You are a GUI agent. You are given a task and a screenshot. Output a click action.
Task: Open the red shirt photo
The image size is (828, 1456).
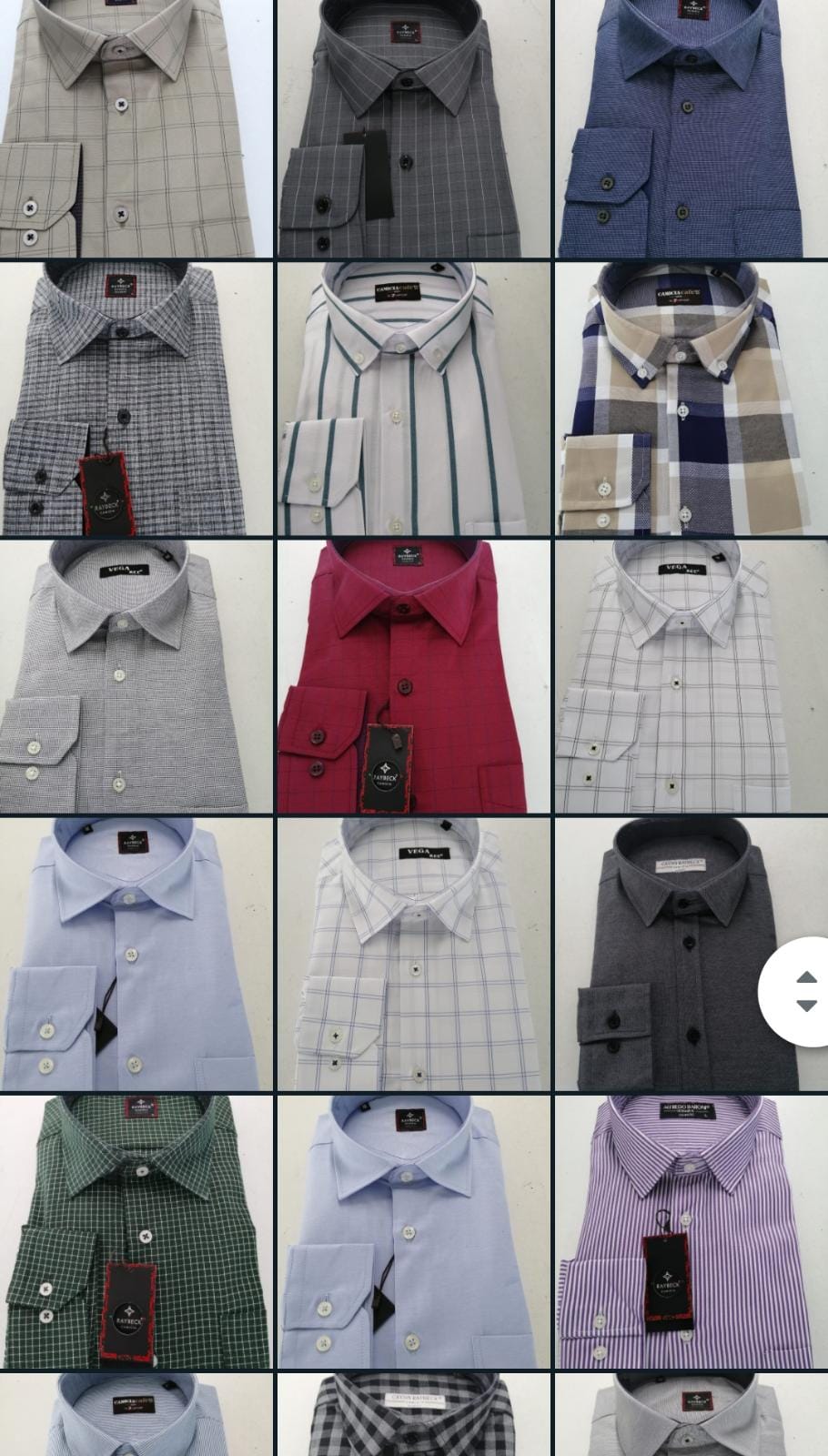pyautogui.click(x=414, y=676)
